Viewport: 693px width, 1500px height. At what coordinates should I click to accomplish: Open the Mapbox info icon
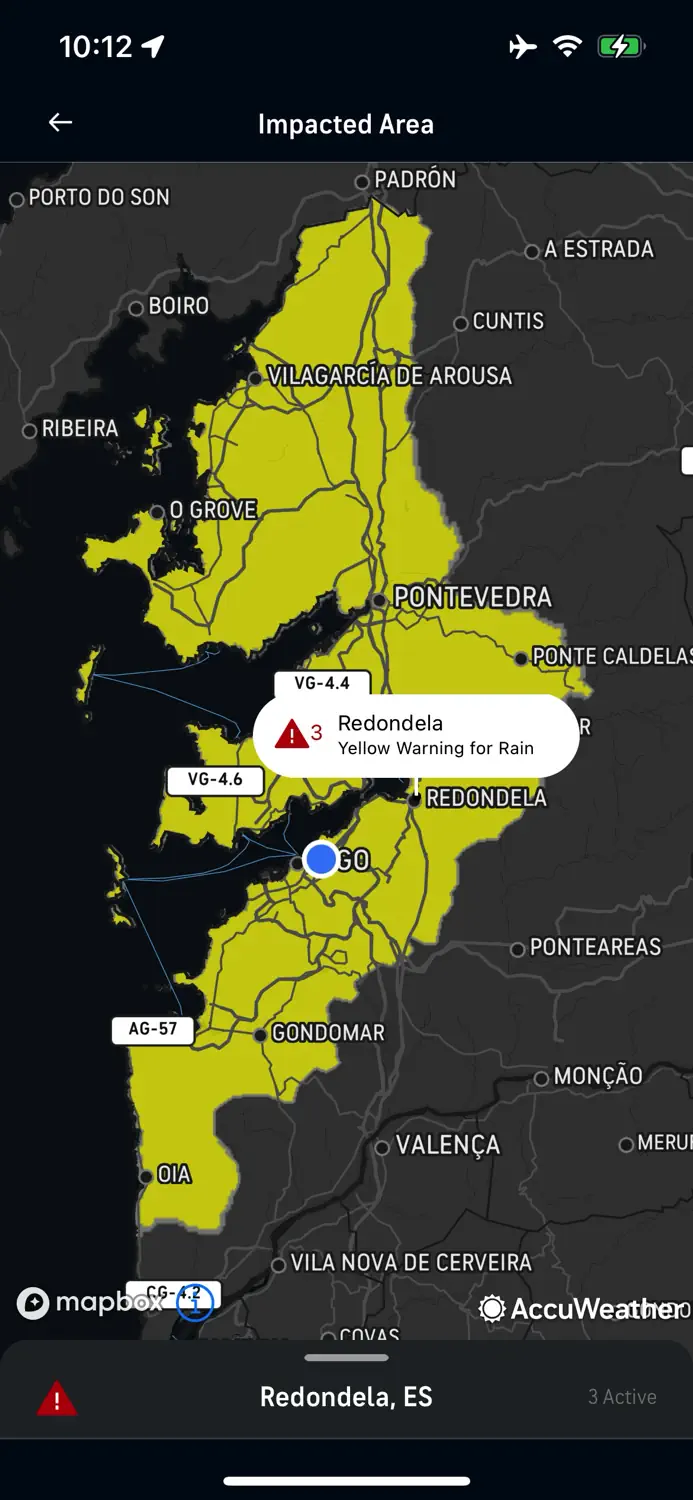195,1303
